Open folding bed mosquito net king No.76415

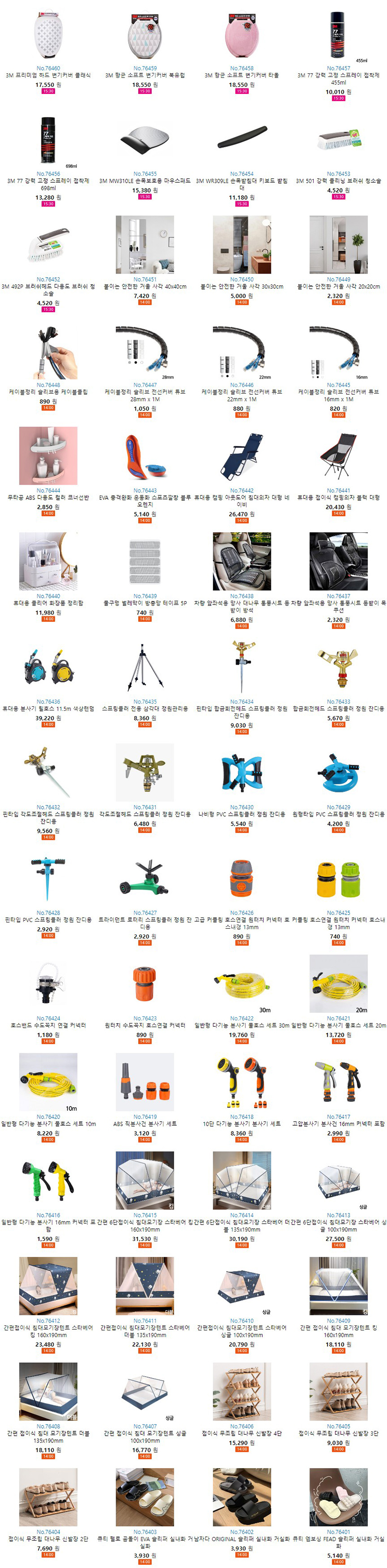tap(145, 1179)
